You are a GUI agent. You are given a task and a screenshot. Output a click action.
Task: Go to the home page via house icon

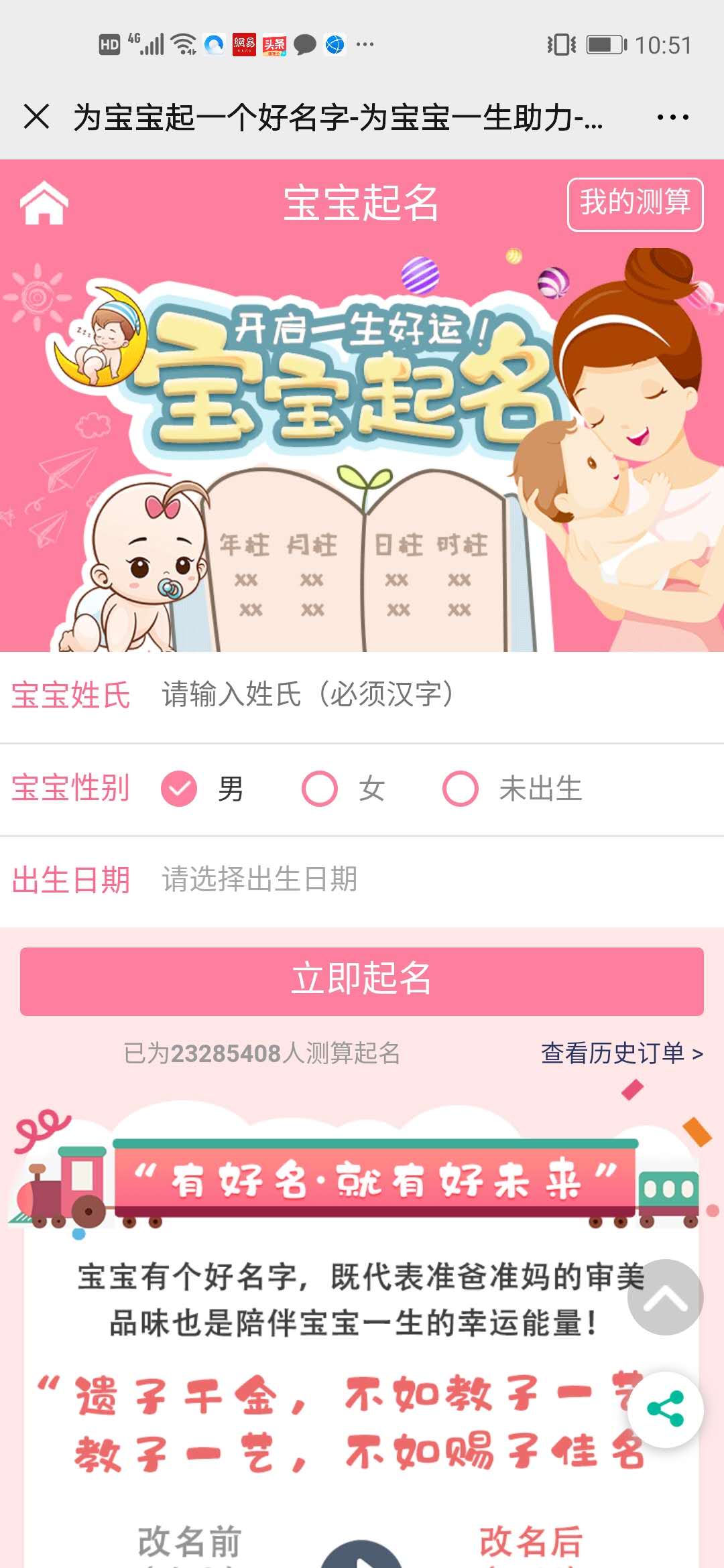[44, 203]
